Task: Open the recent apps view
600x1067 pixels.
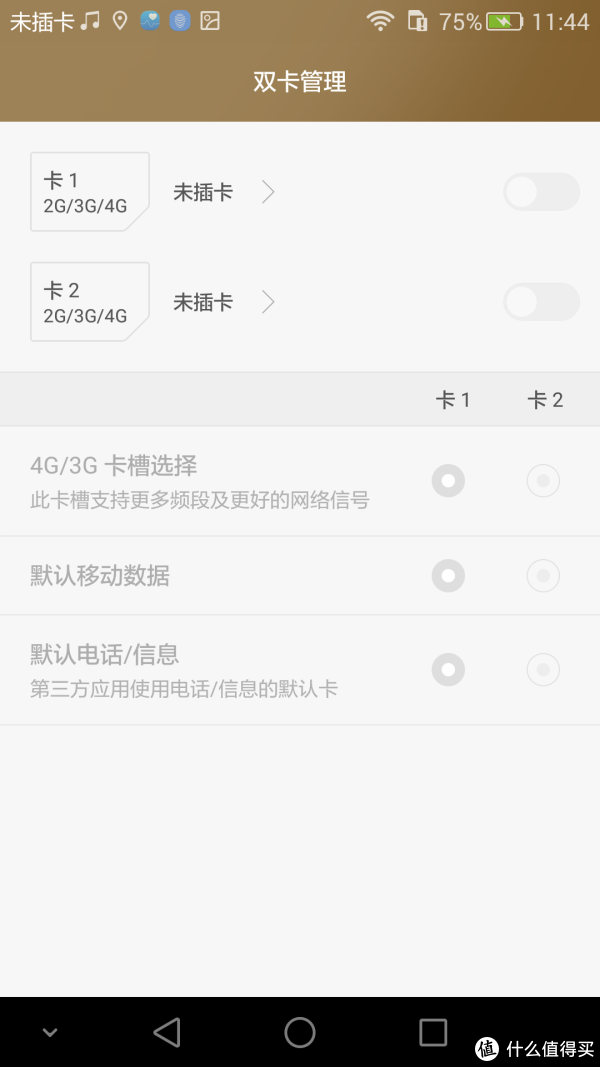Action: tap(433, 1032)
